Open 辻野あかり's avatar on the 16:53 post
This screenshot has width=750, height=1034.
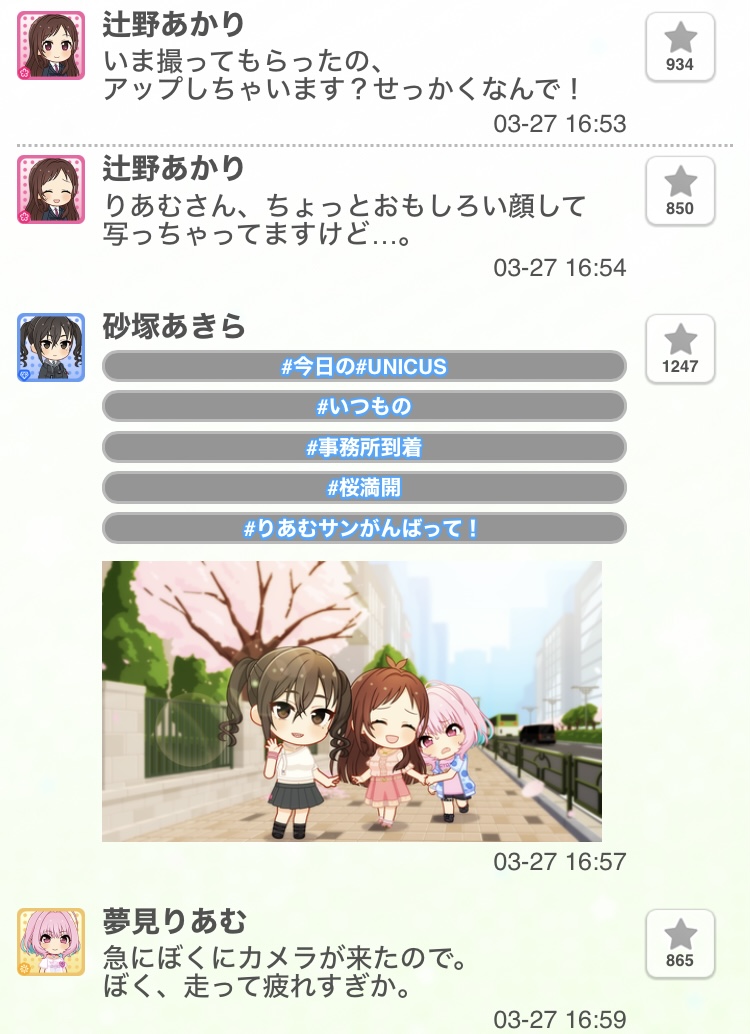coord(51,46)
